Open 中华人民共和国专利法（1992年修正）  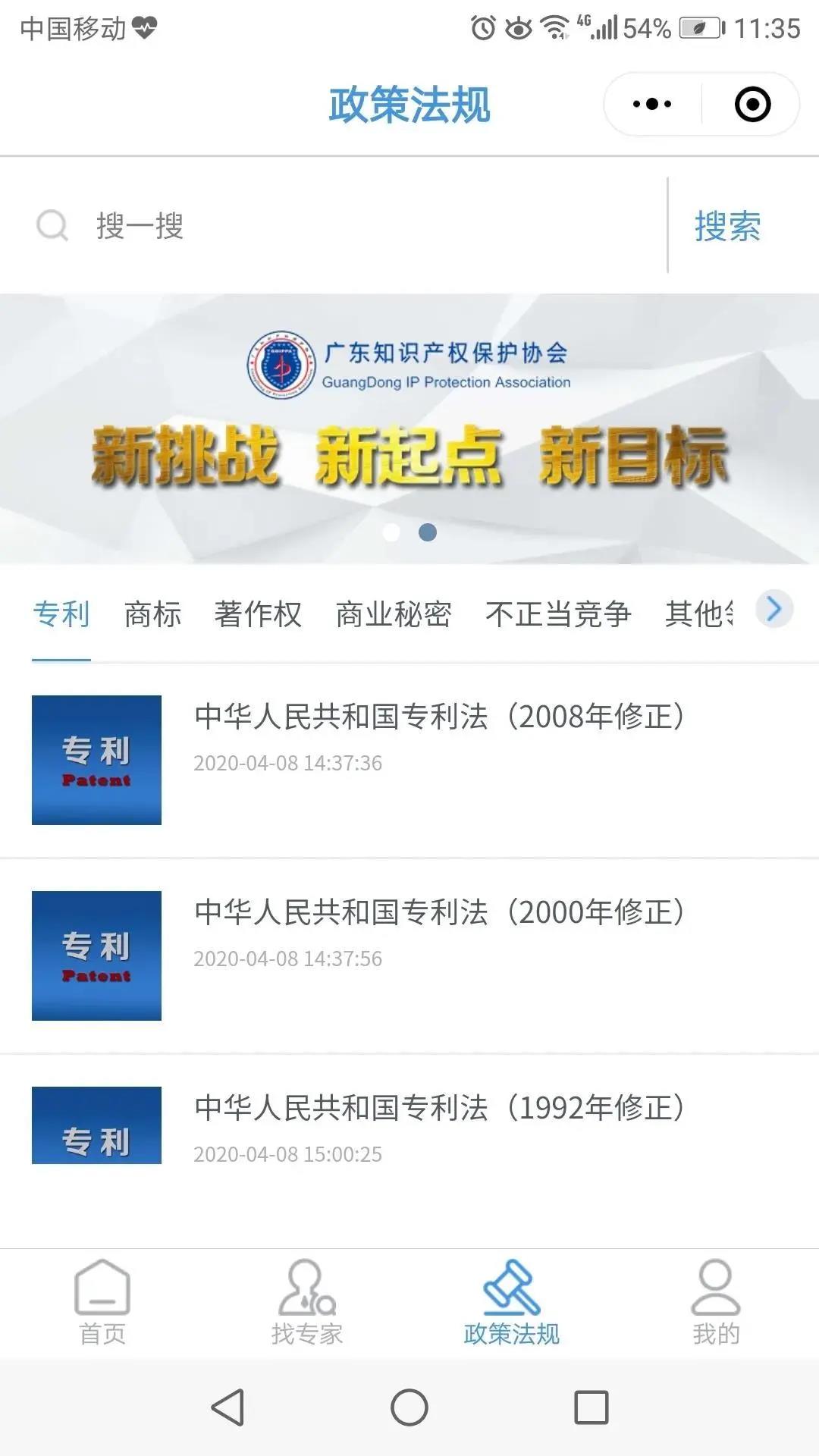(x=440, y=1108)
